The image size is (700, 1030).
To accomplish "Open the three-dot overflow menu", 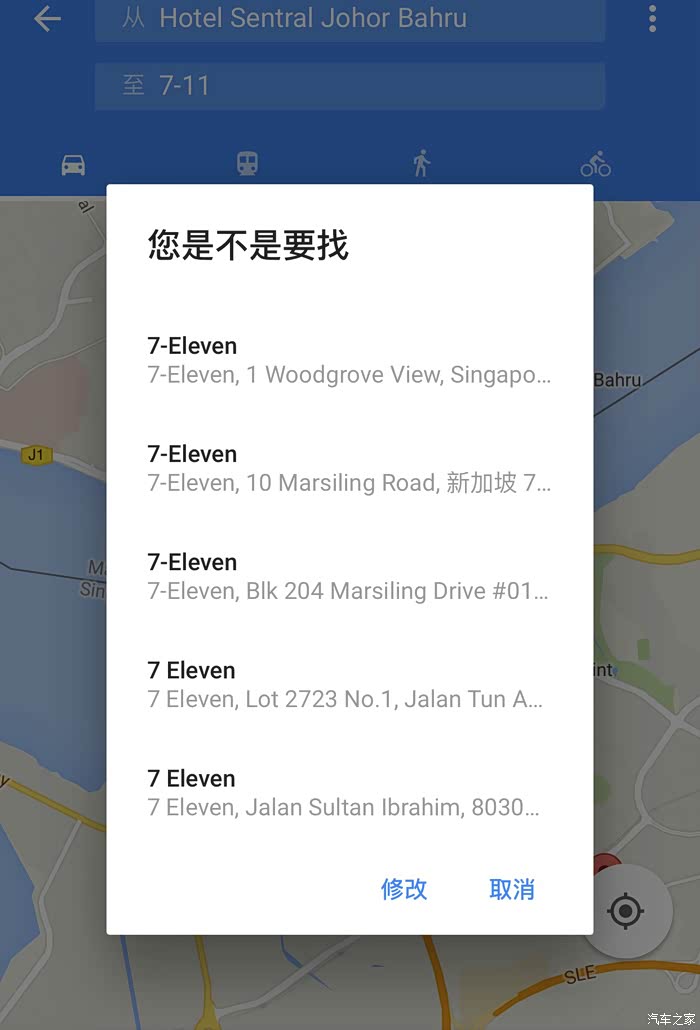I will tap(652, 19).
